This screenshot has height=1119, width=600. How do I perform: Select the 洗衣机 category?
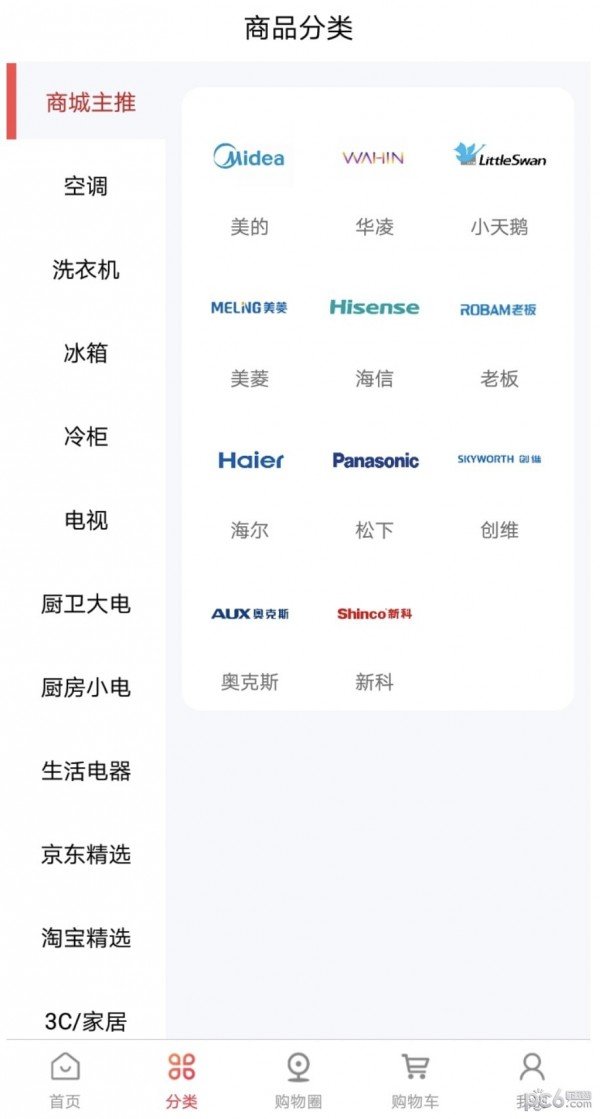[x=85, y=270]
